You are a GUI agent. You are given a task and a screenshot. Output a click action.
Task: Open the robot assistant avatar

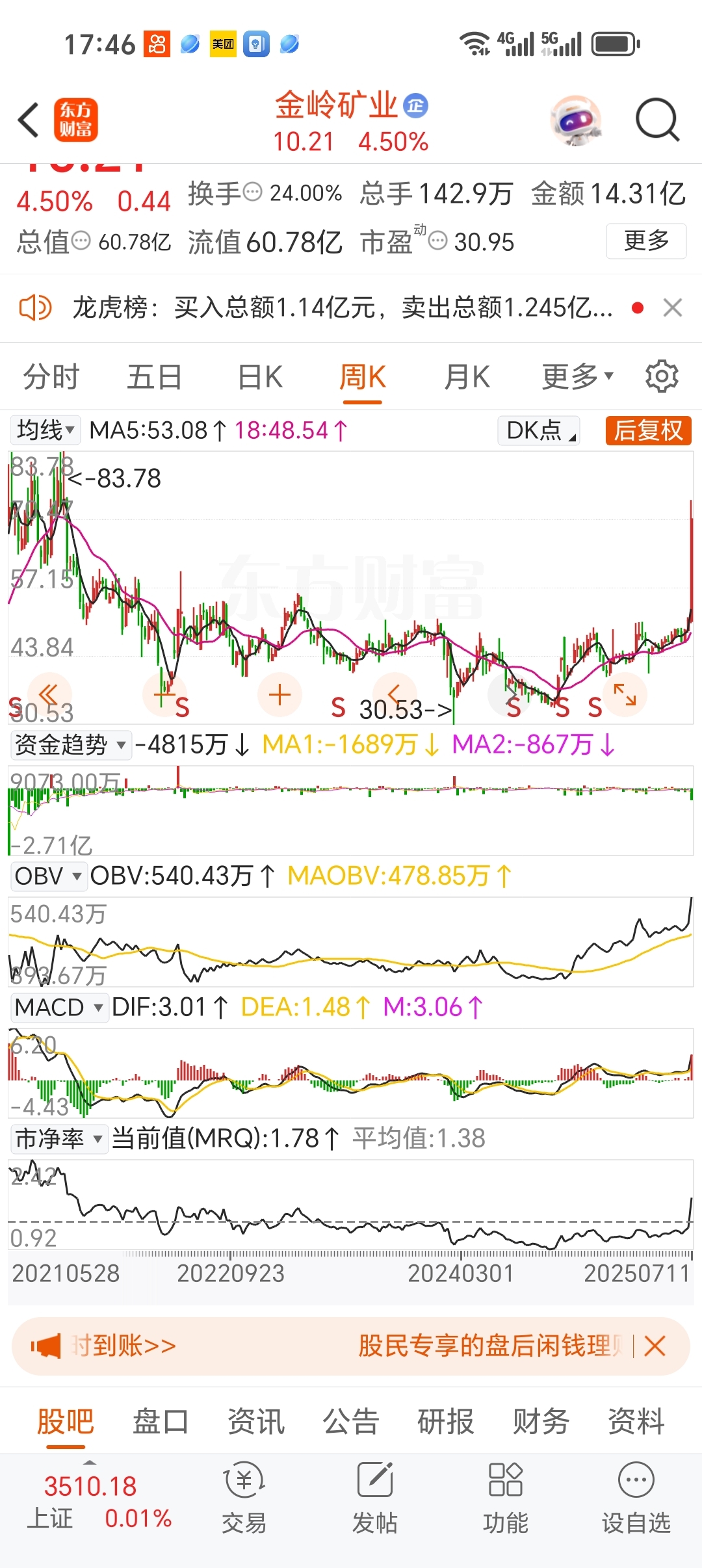[575, 120]
